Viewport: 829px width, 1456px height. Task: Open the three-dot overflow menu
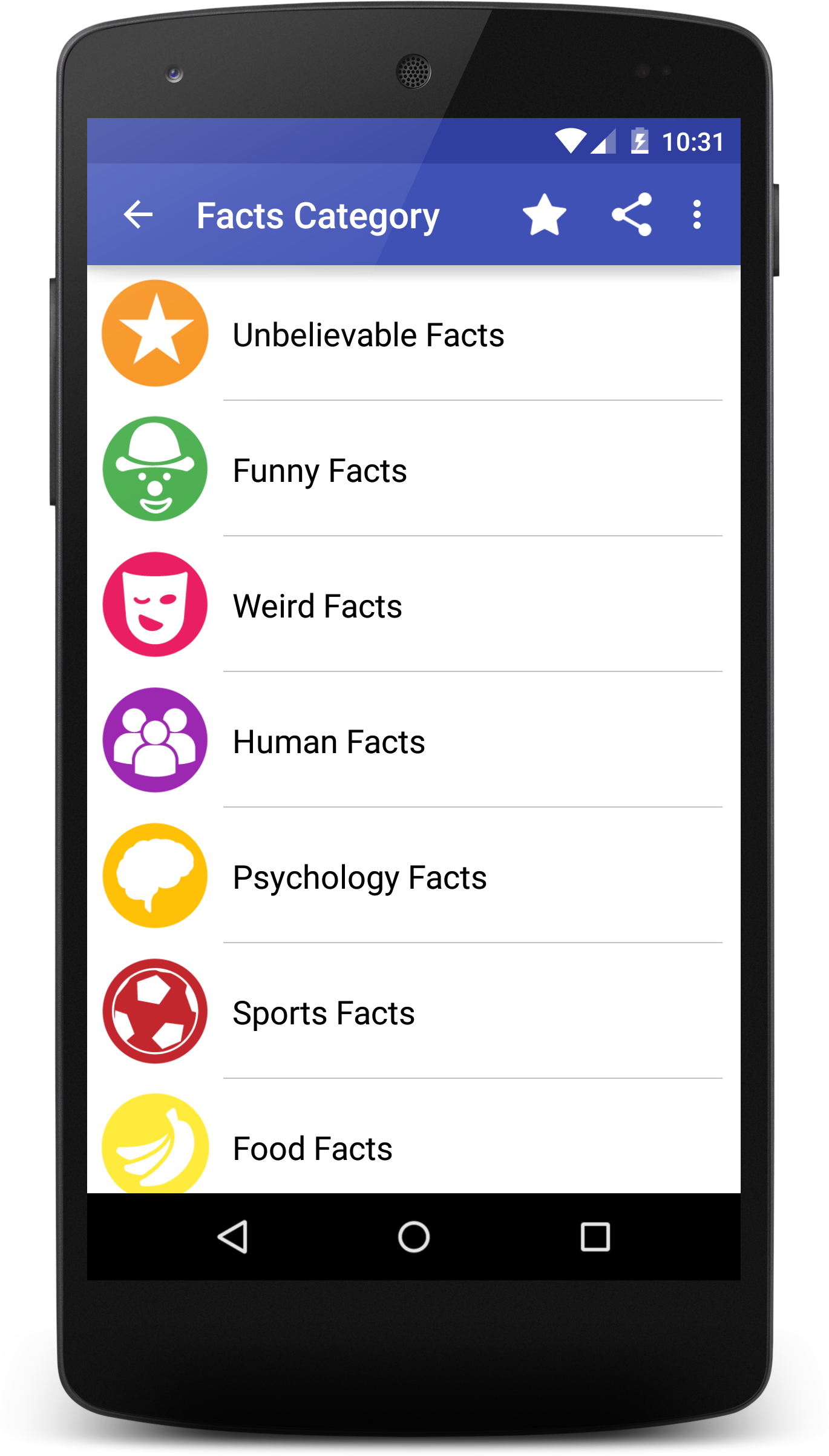[697, 215]
